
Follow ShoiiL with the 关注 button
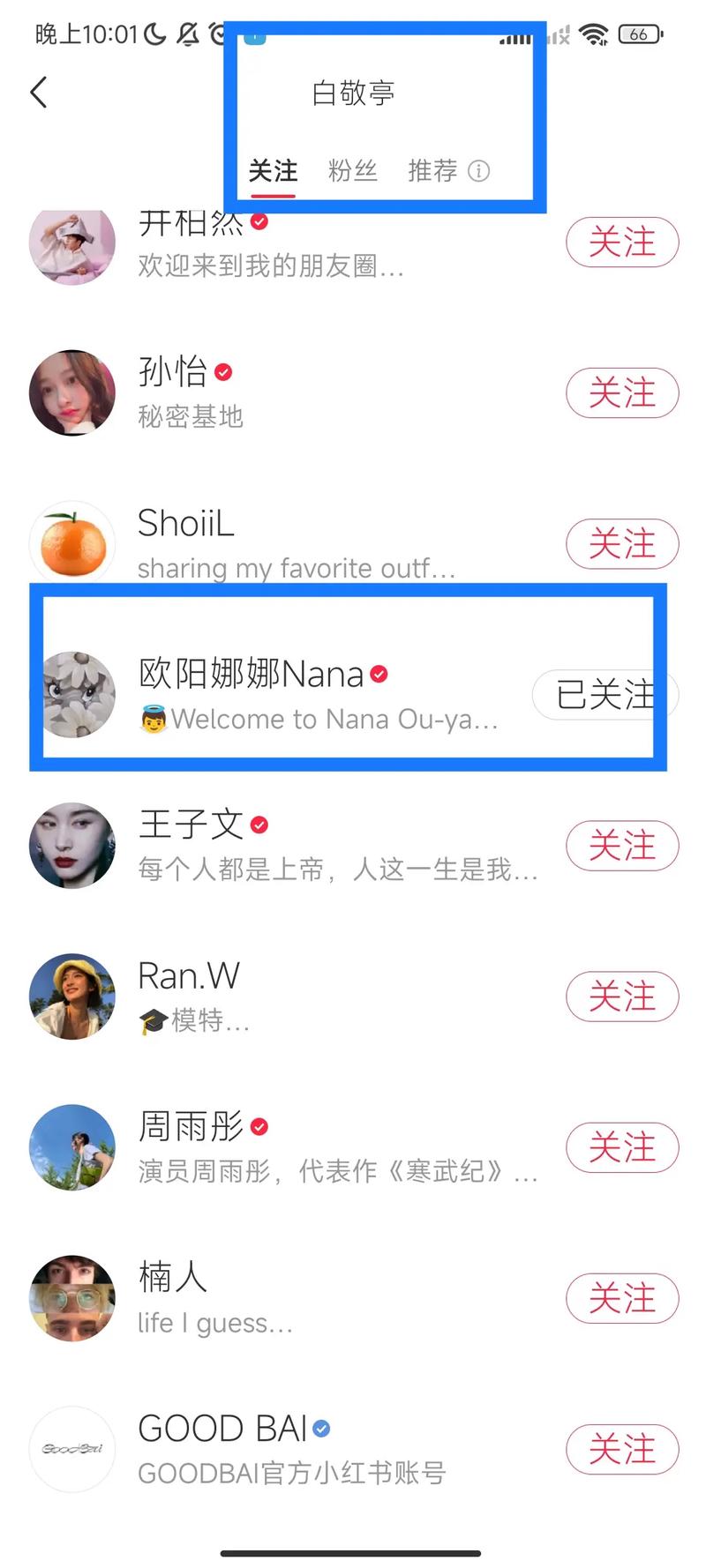tap(621, 543)
